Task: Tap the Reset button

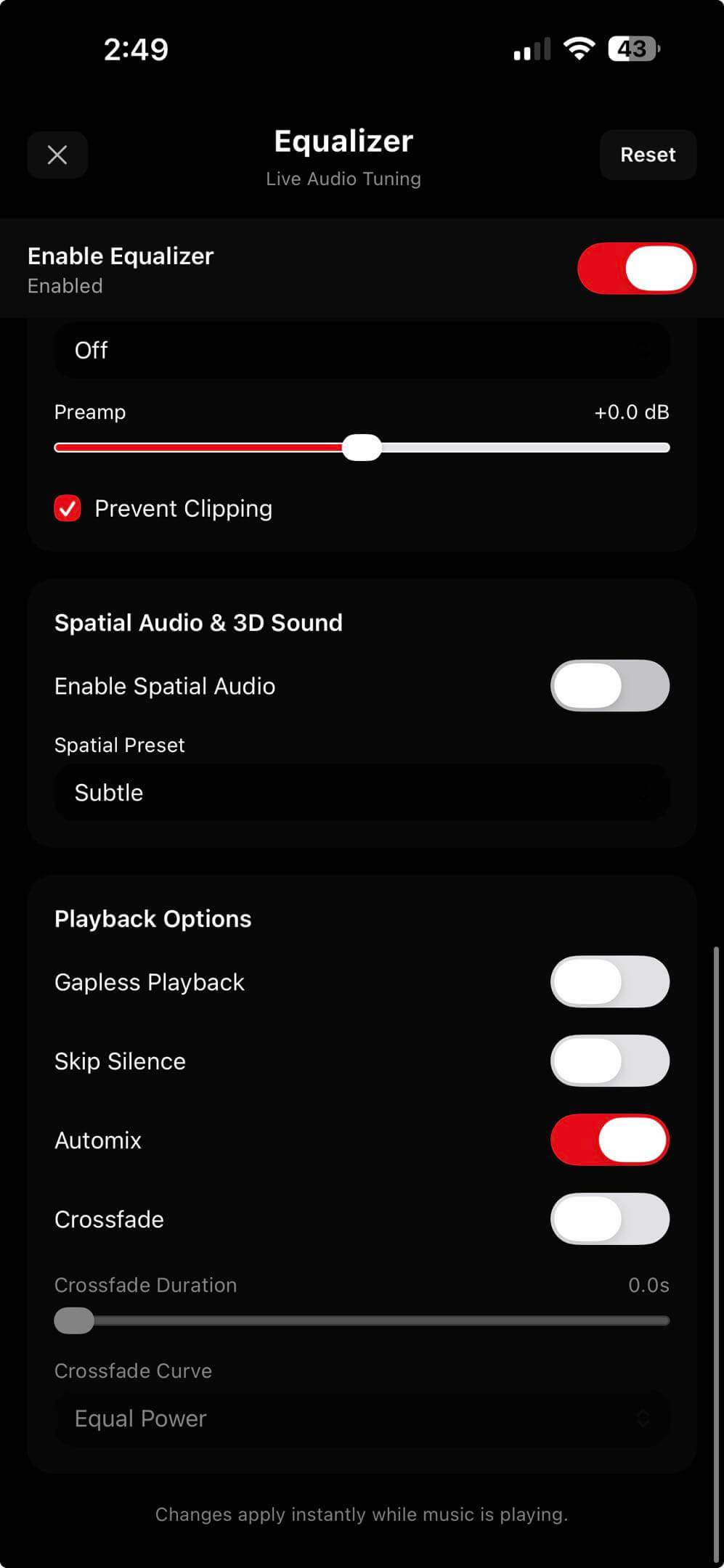Action: [647, 155]
